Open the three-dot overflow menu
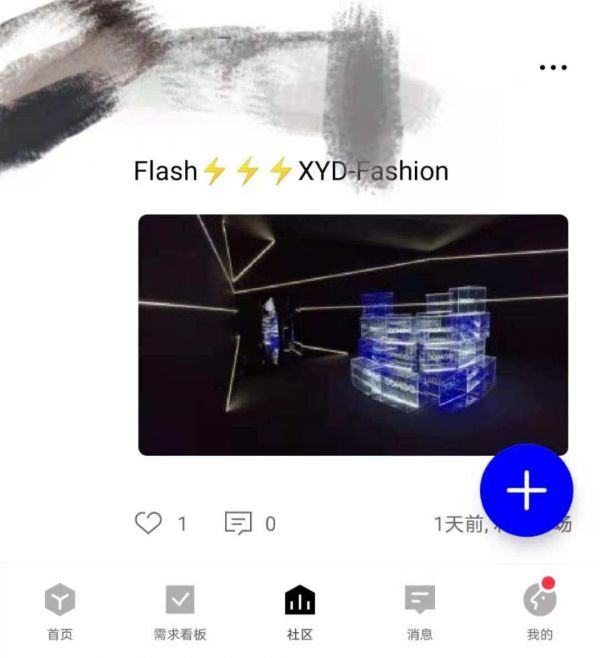The width and height of the screenshot is (600, 658). point(553,67)
